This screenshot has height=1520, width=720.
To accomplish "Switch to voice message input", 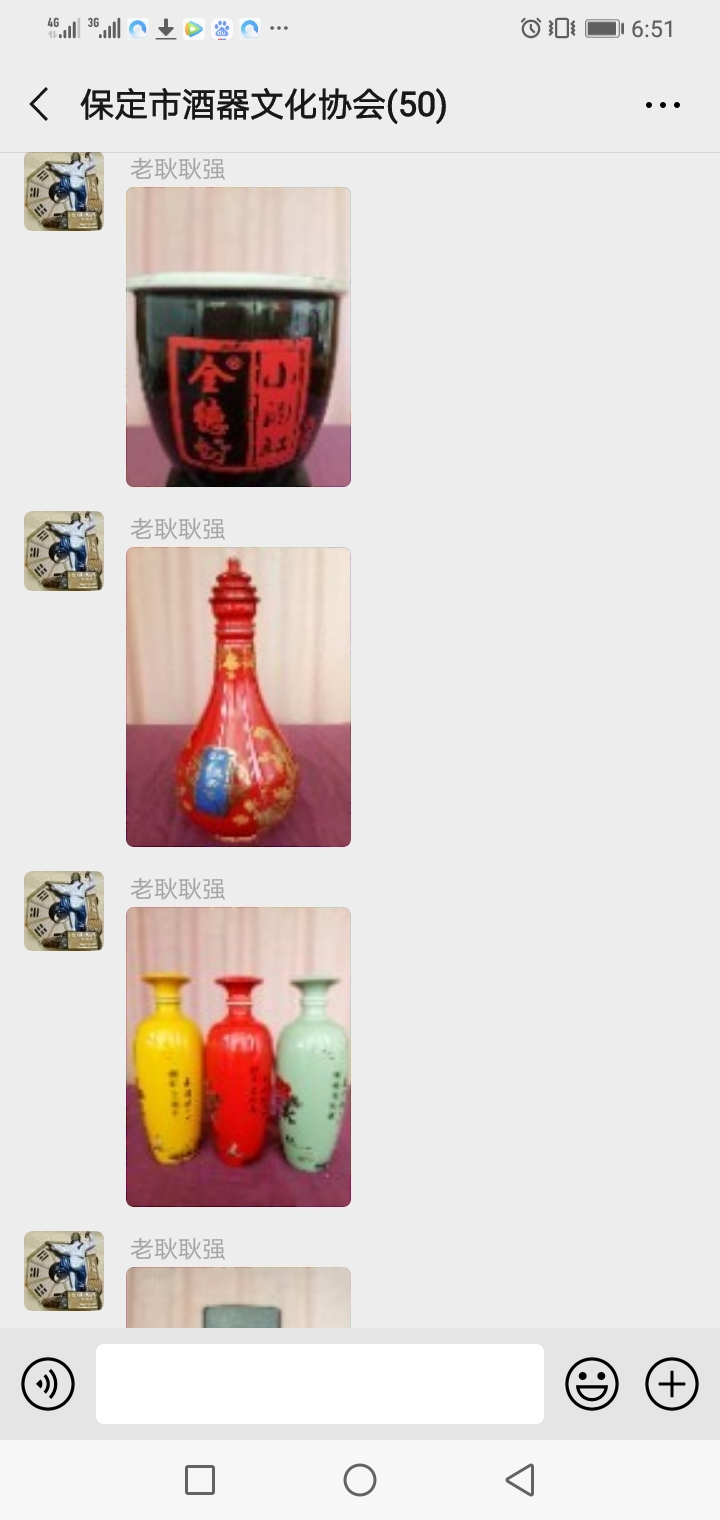I will point(48,1384).
